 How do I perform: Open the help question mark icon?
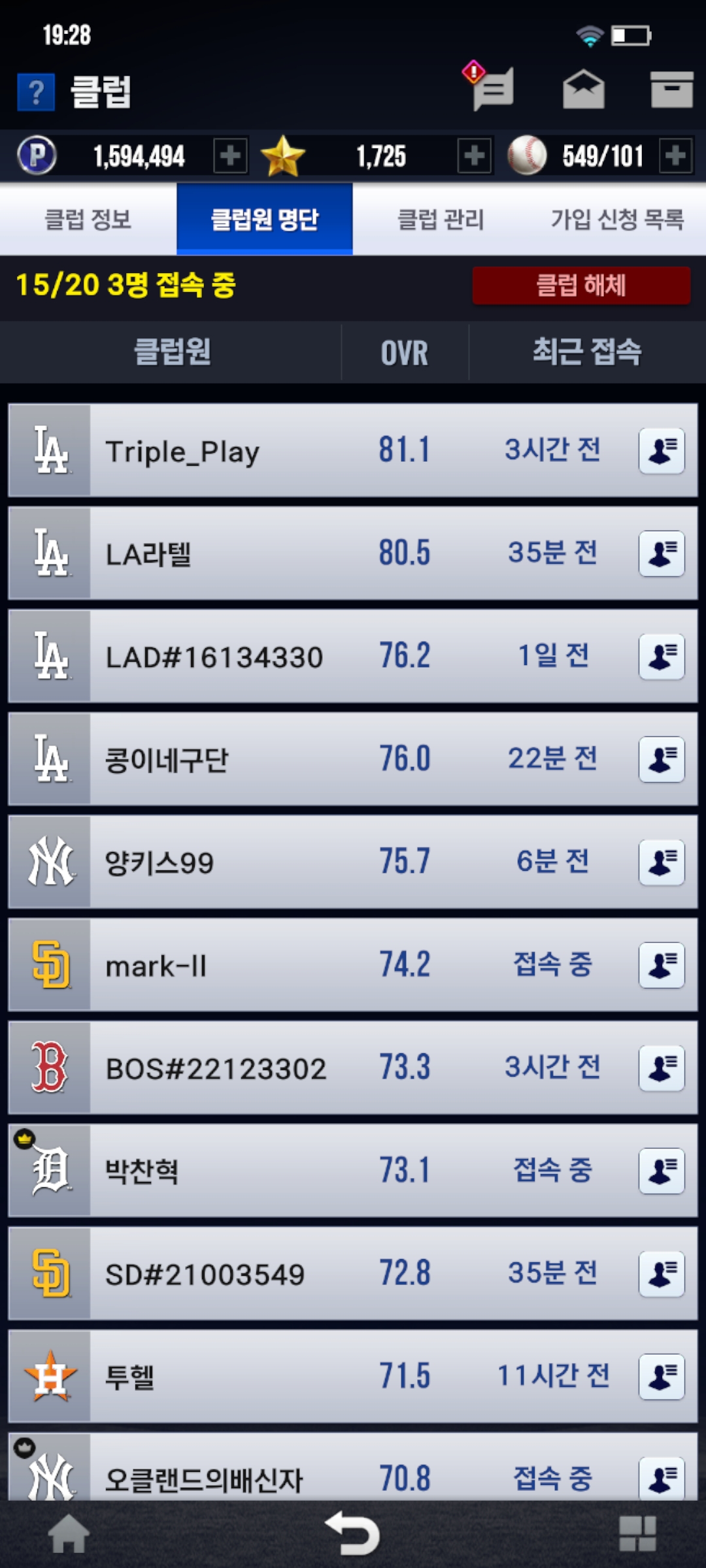click(36, 92)
